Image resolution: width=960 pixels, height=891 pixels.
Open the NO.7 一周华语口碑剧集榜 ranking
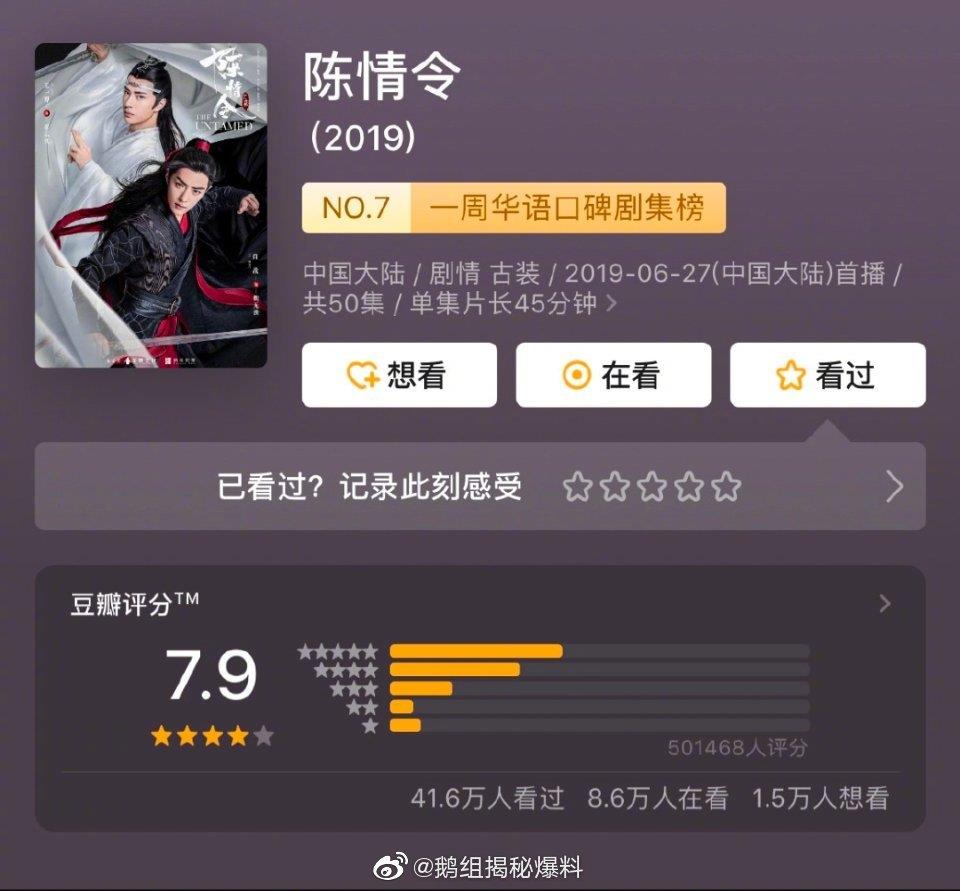coord(514,208)
